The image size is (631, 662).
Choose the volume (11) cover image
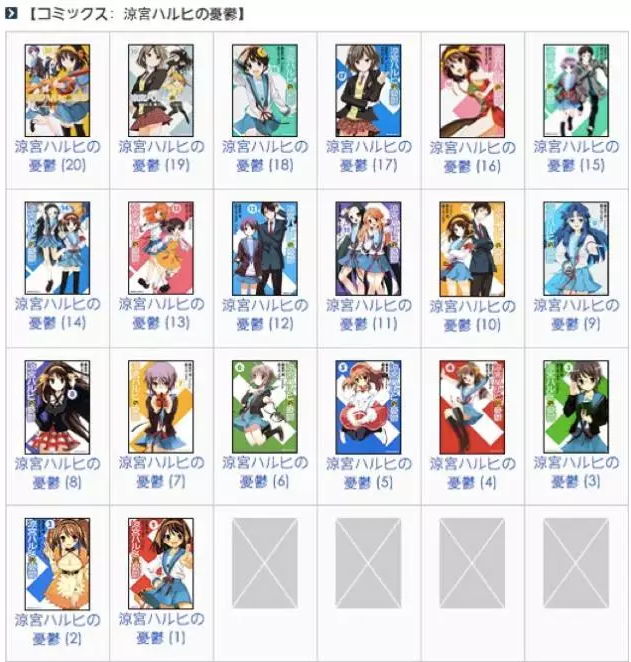coord(368,248)
